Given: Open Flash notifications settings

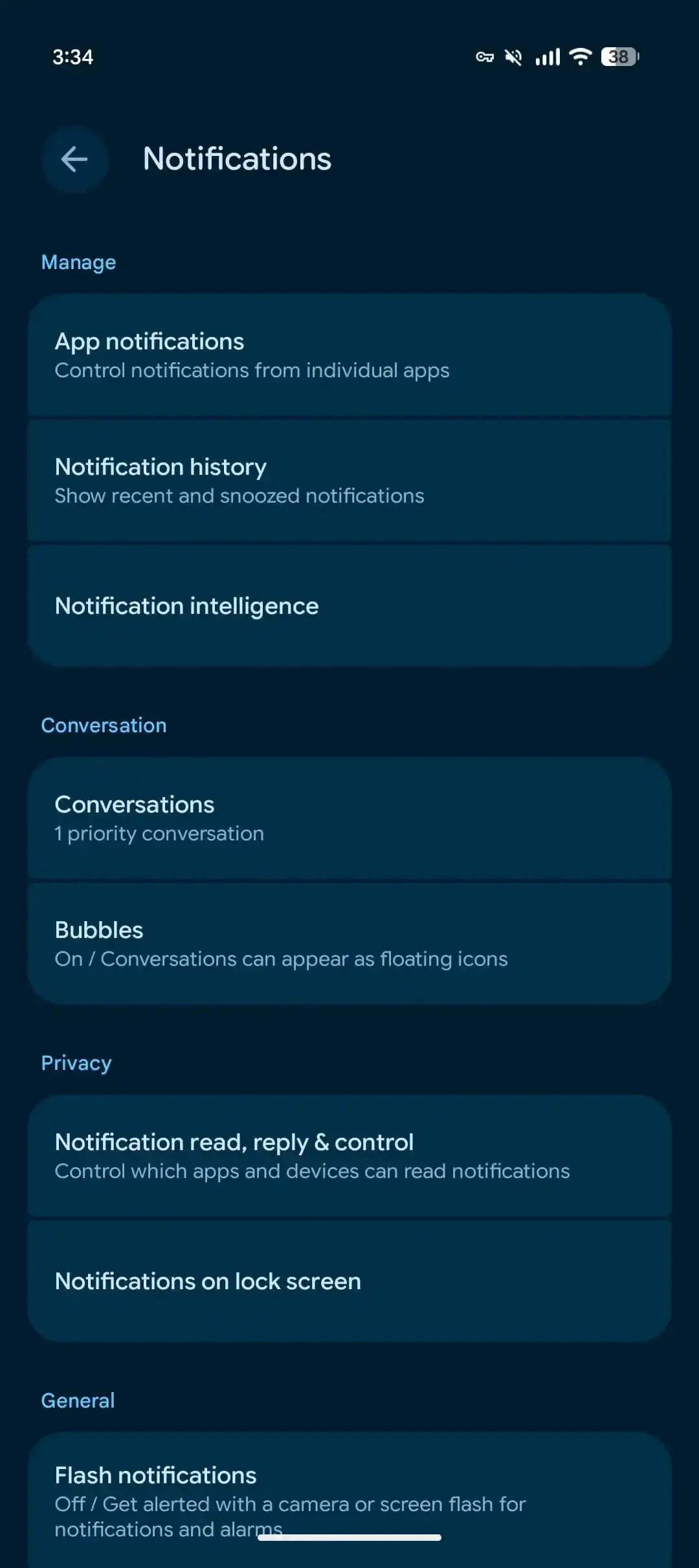Looking at the screenshot, I should click(349, 1500).
